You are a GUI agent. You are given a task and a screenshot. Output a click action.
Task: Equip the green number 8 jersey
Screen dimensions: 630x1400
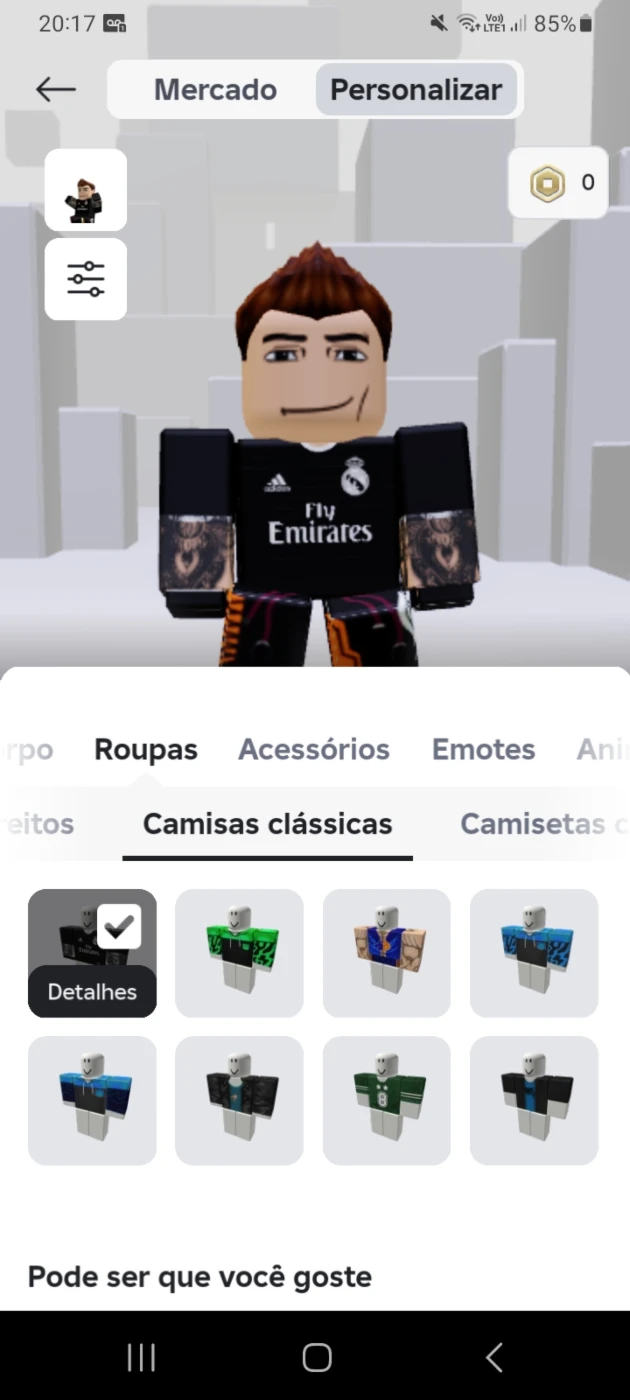tap(387, 1100)
